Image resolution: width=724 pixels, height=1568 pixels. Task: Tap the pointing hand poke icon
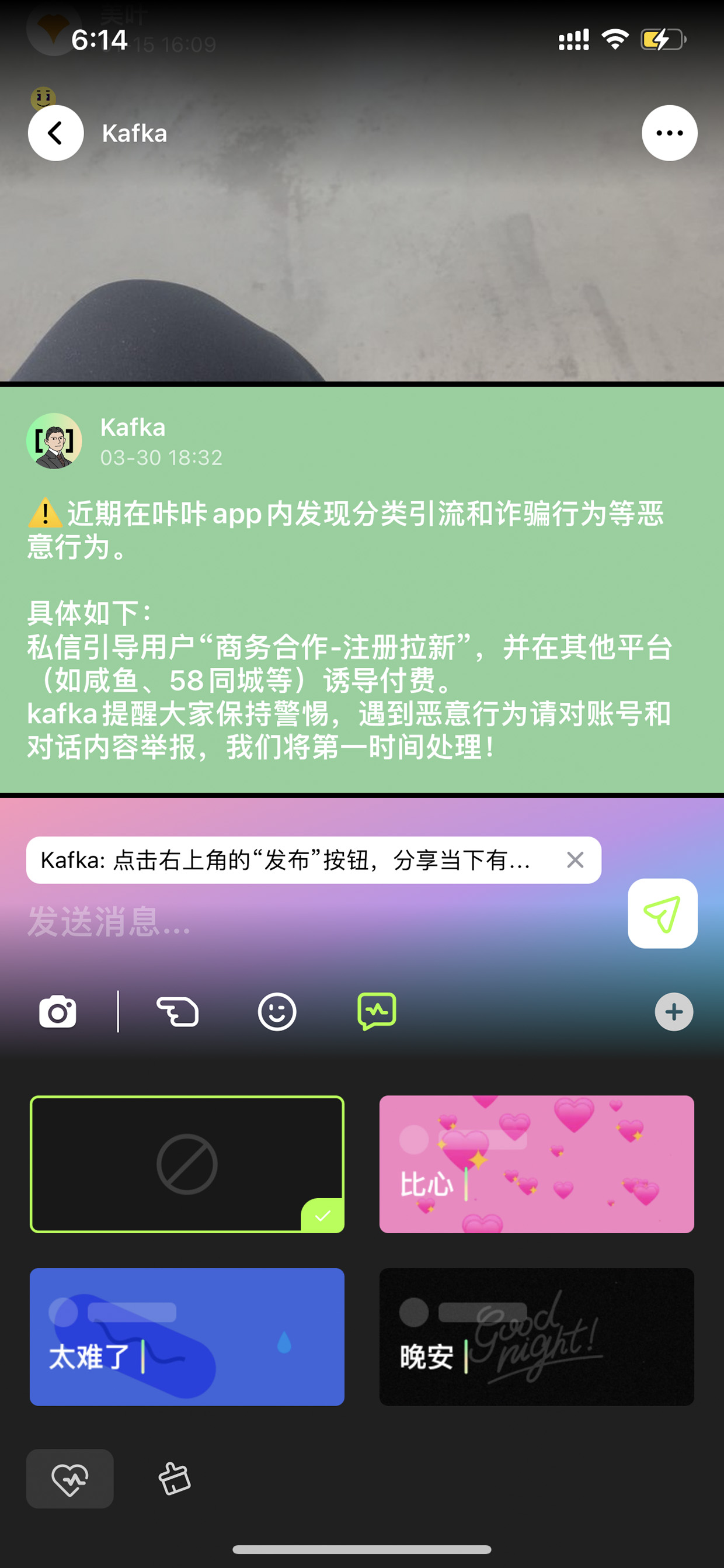click(177, 1012)
